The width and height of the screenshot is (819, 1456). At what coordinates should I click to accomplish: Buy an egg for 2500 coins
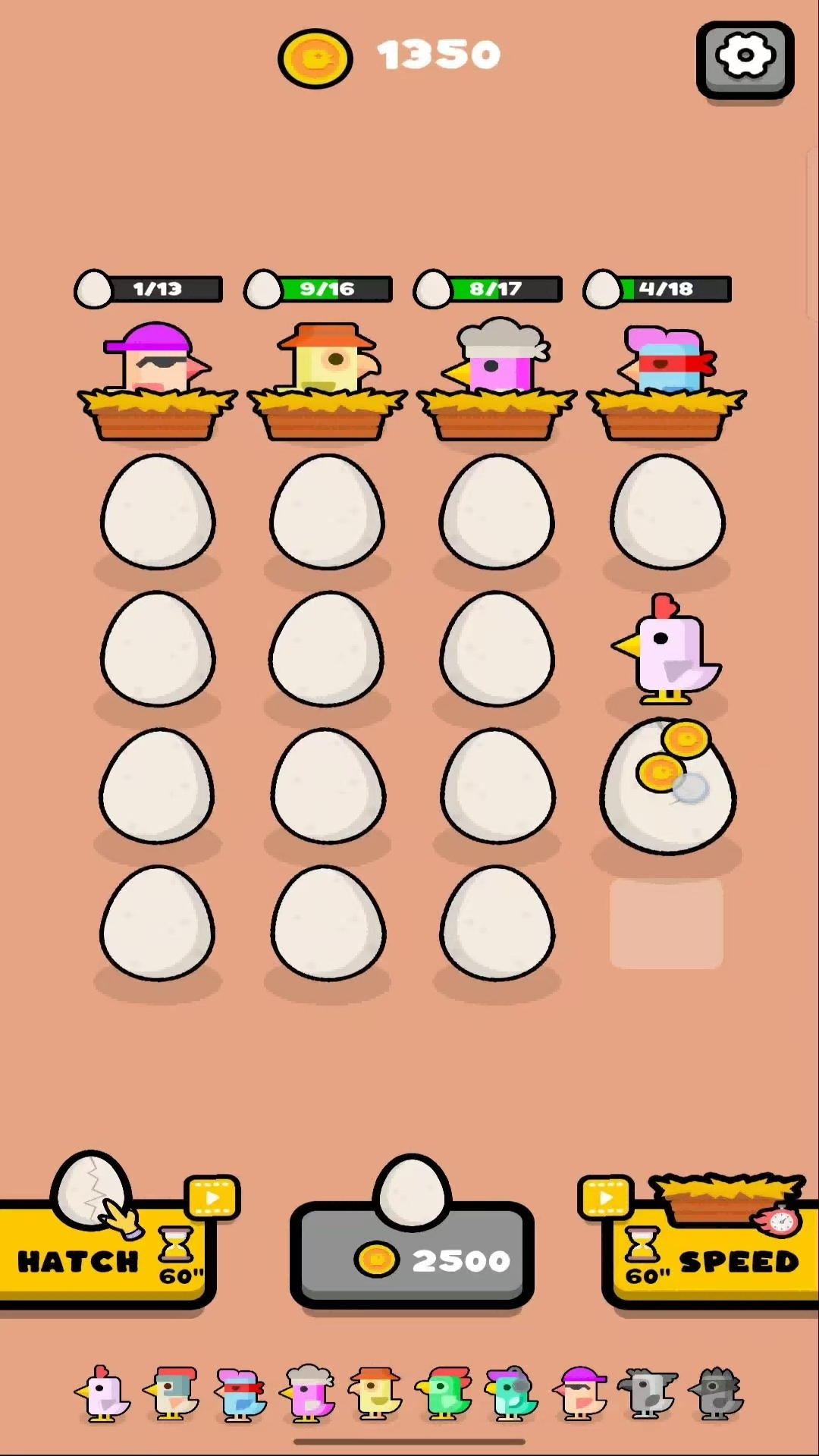412,1255
